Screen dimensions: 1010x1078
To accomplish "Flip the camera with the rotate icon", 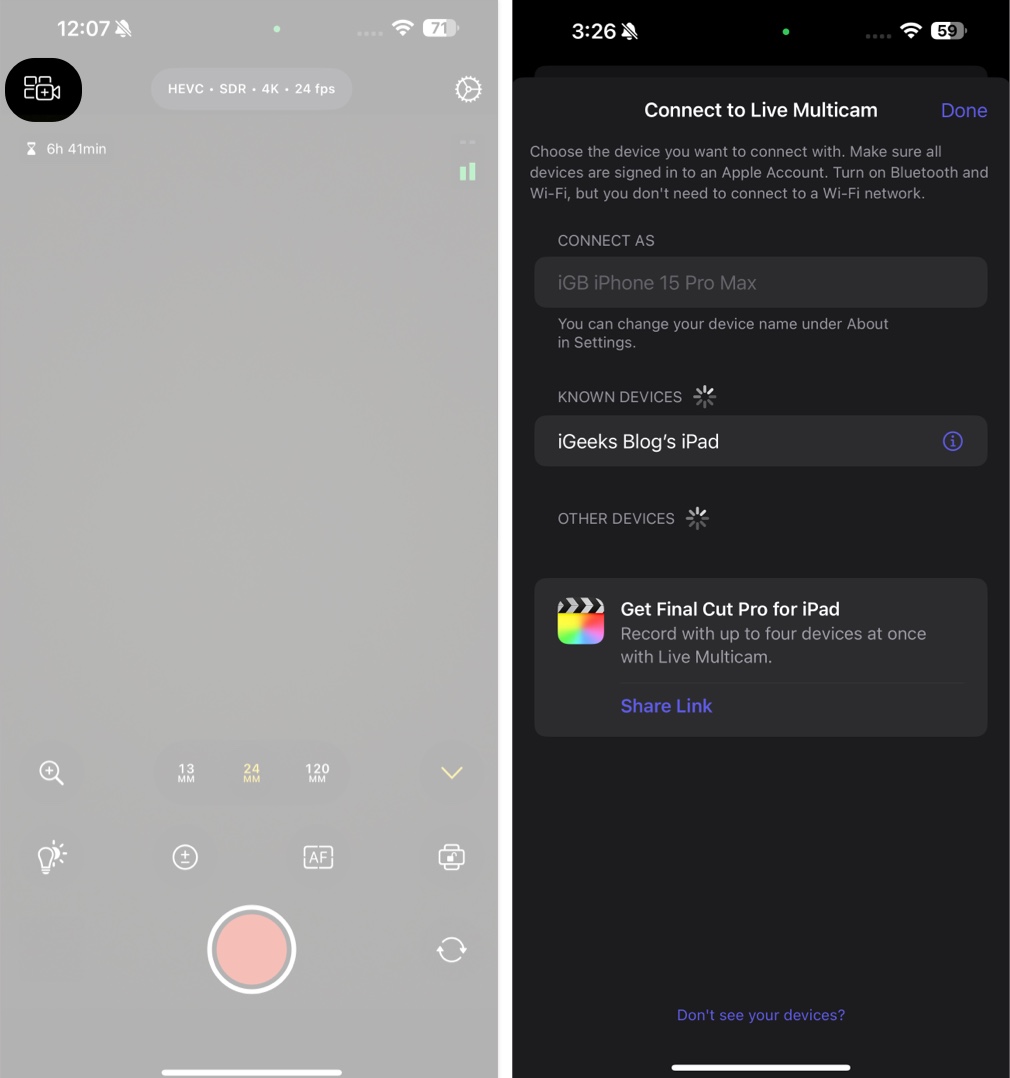I will click(451, 949).
